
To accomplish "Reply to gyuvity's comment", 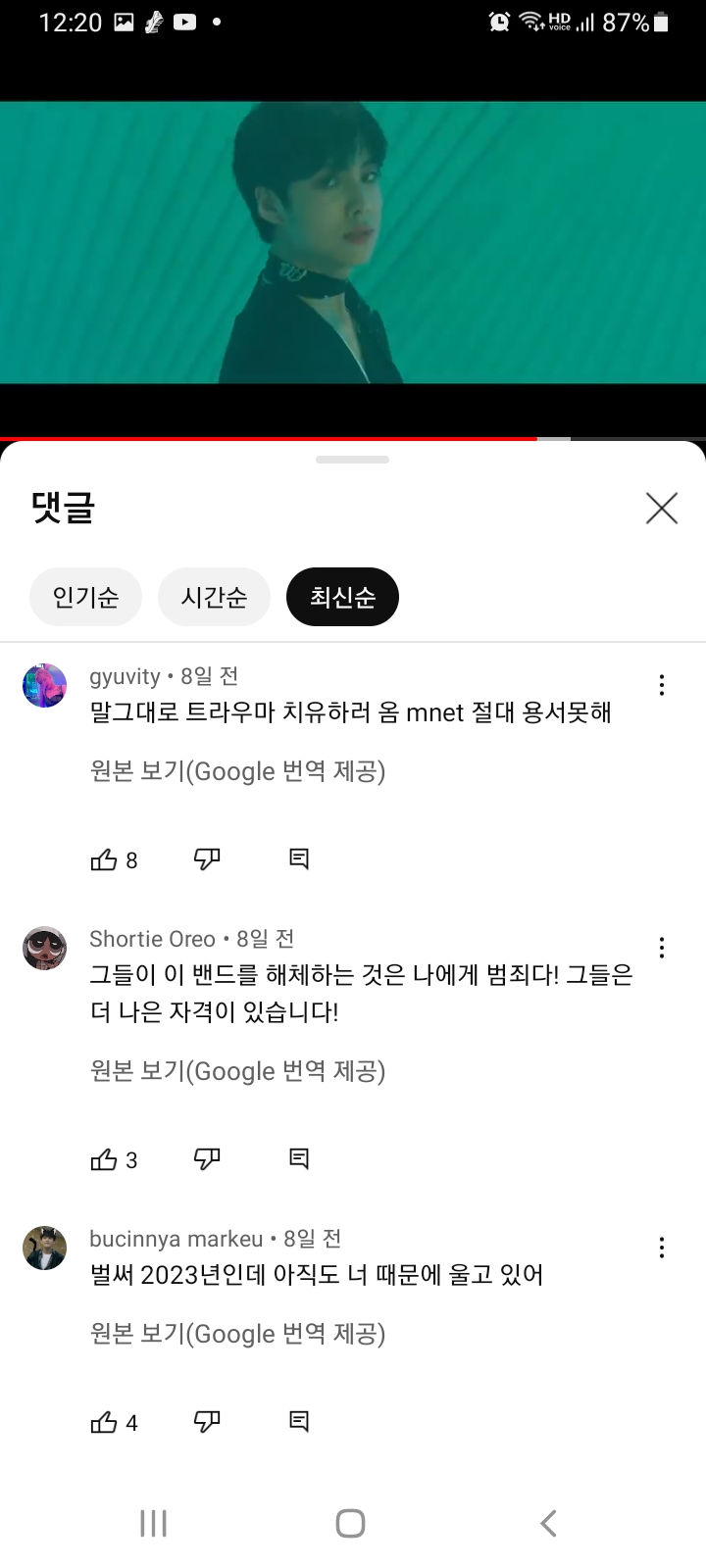I will [298, 857].
